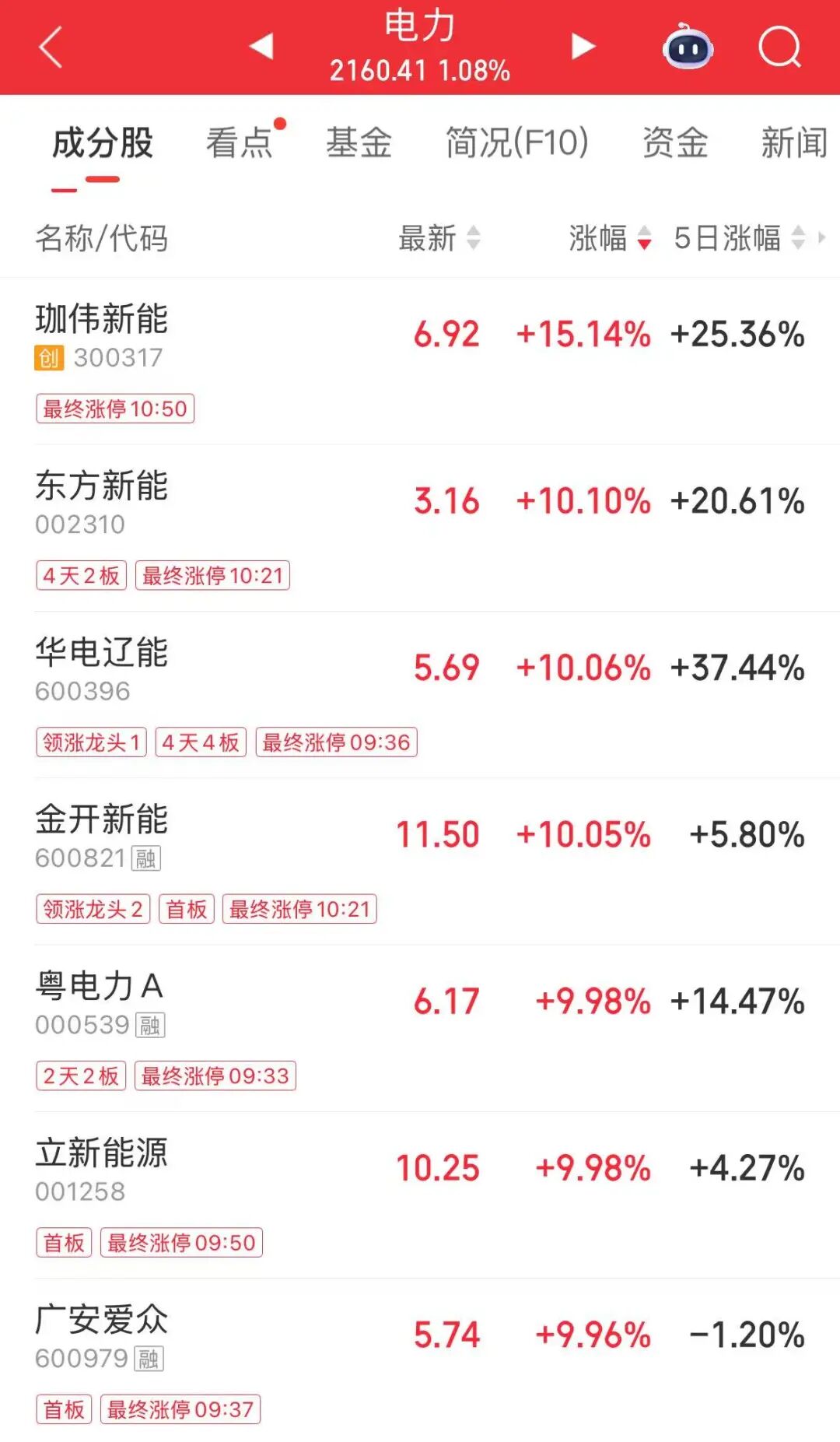Switch to the 资金 tab

pyautogui.click(x=675, y=143)
